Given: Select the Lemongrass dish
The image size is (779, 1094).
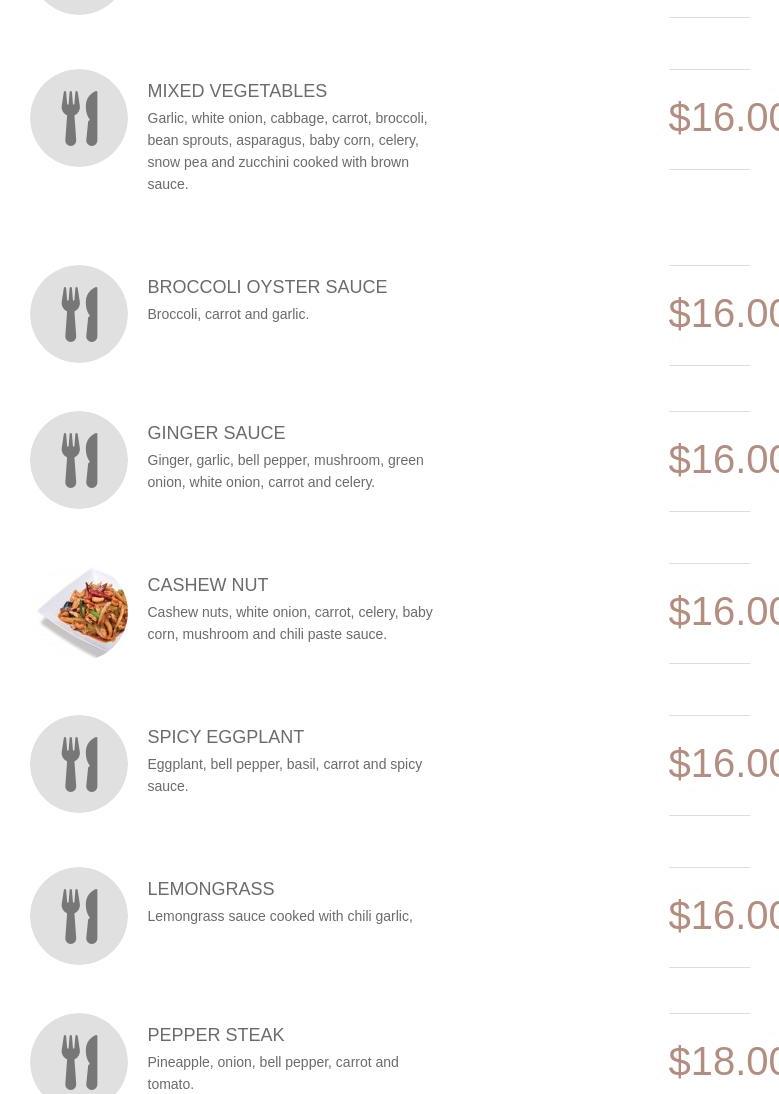Looking at the screenshot, I should click(210, 889).
